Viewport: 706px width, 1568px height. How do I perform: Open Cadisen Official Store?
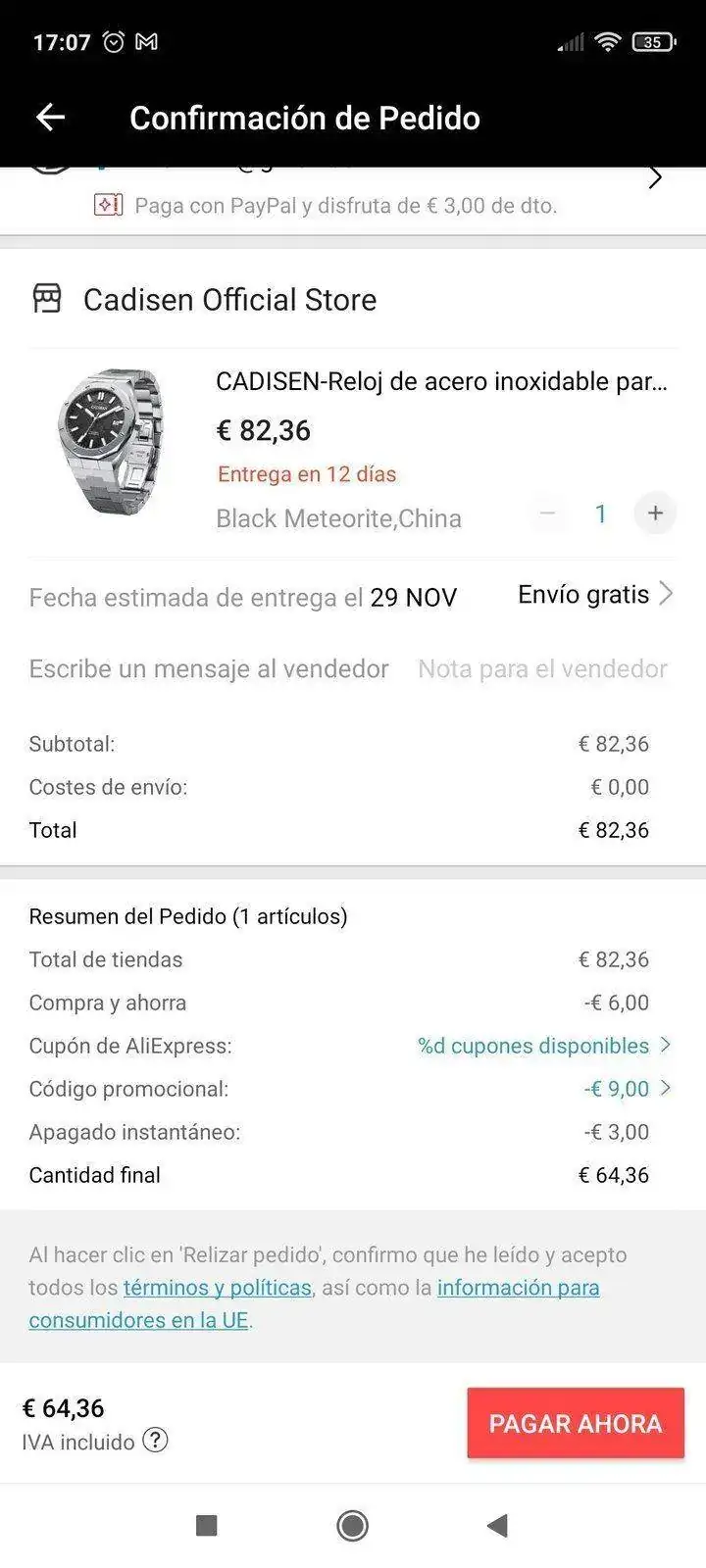tap(228, 300)
